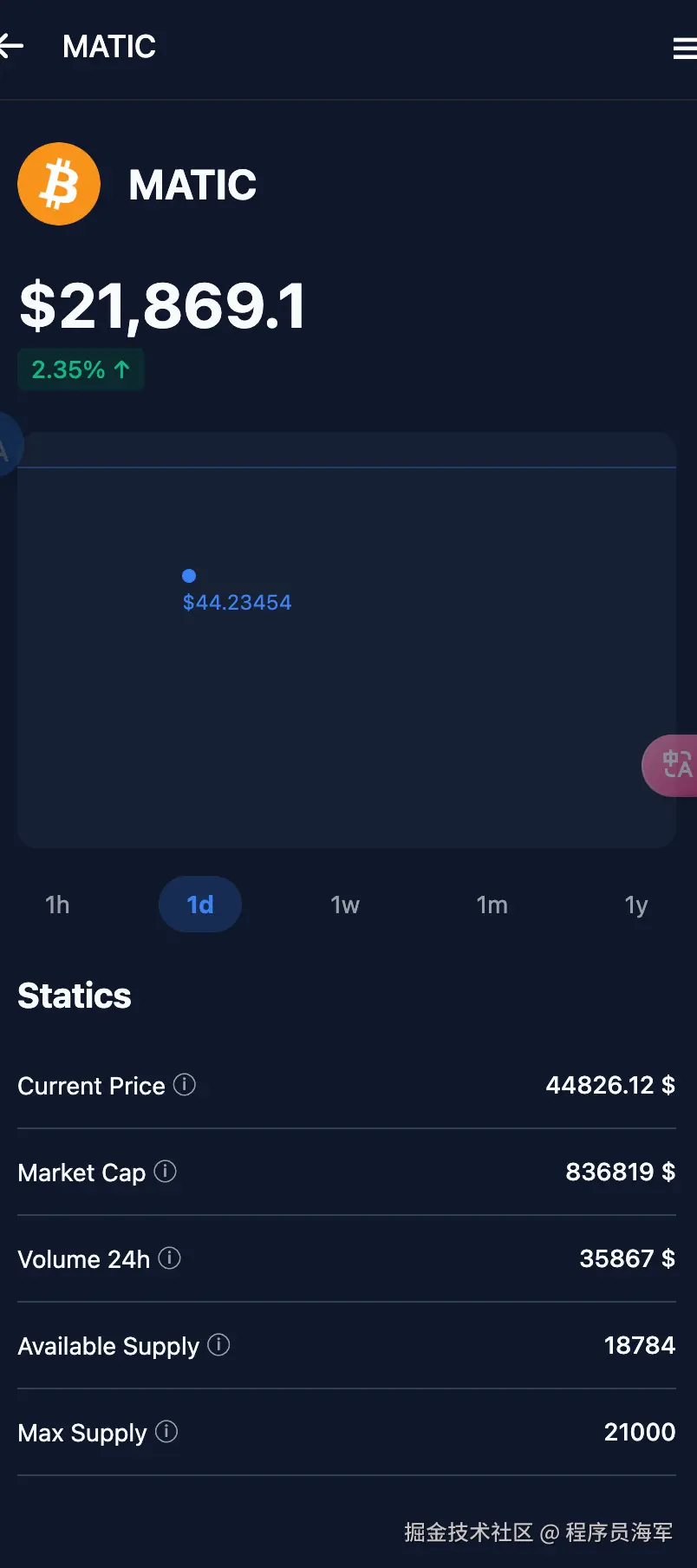Change chart range to 1m
697x1568 pixels.
point(492,905)
